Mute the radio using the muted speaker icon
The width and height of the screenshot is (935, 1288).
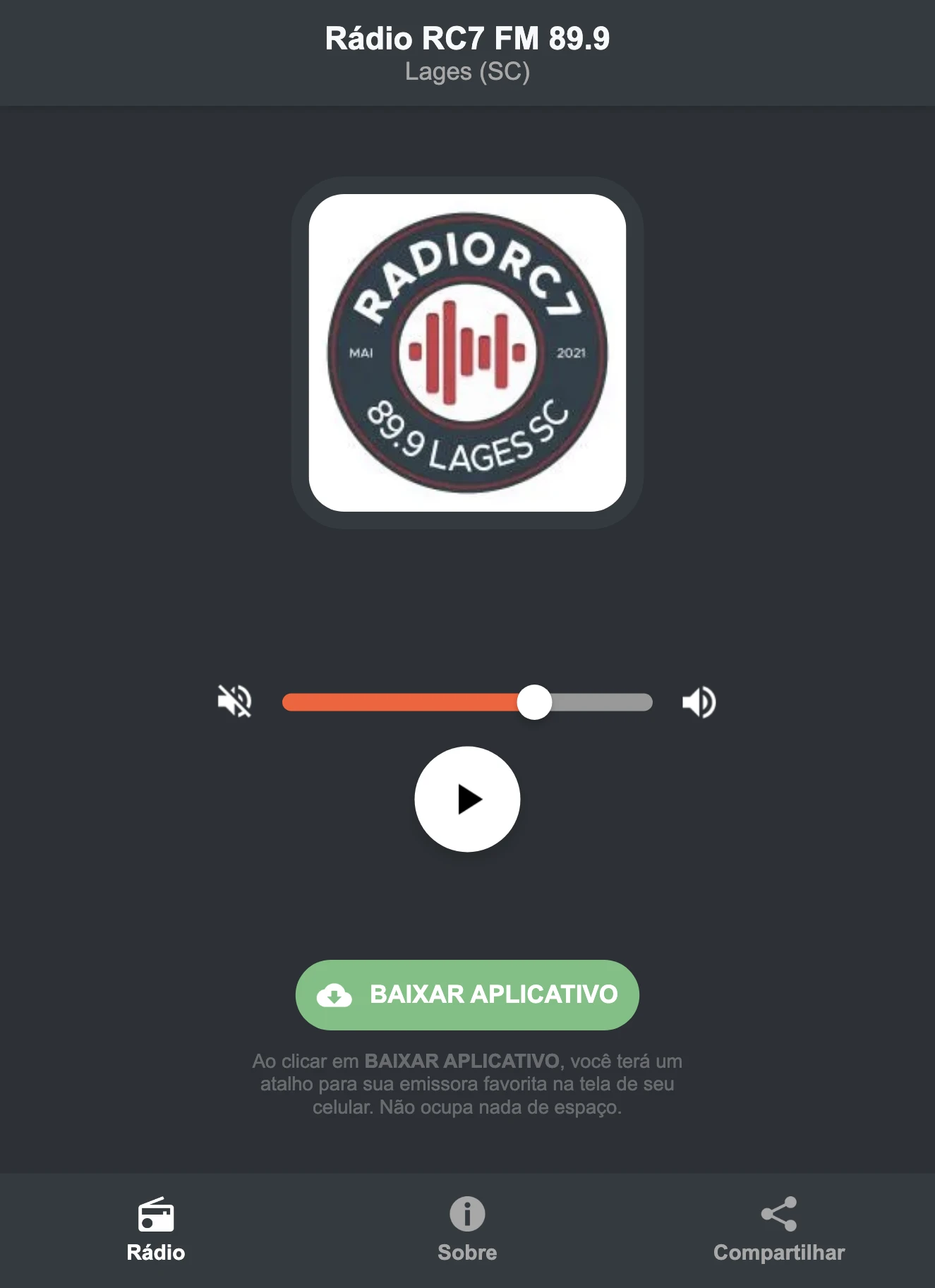pyautogui.click(x=235, y=701)
